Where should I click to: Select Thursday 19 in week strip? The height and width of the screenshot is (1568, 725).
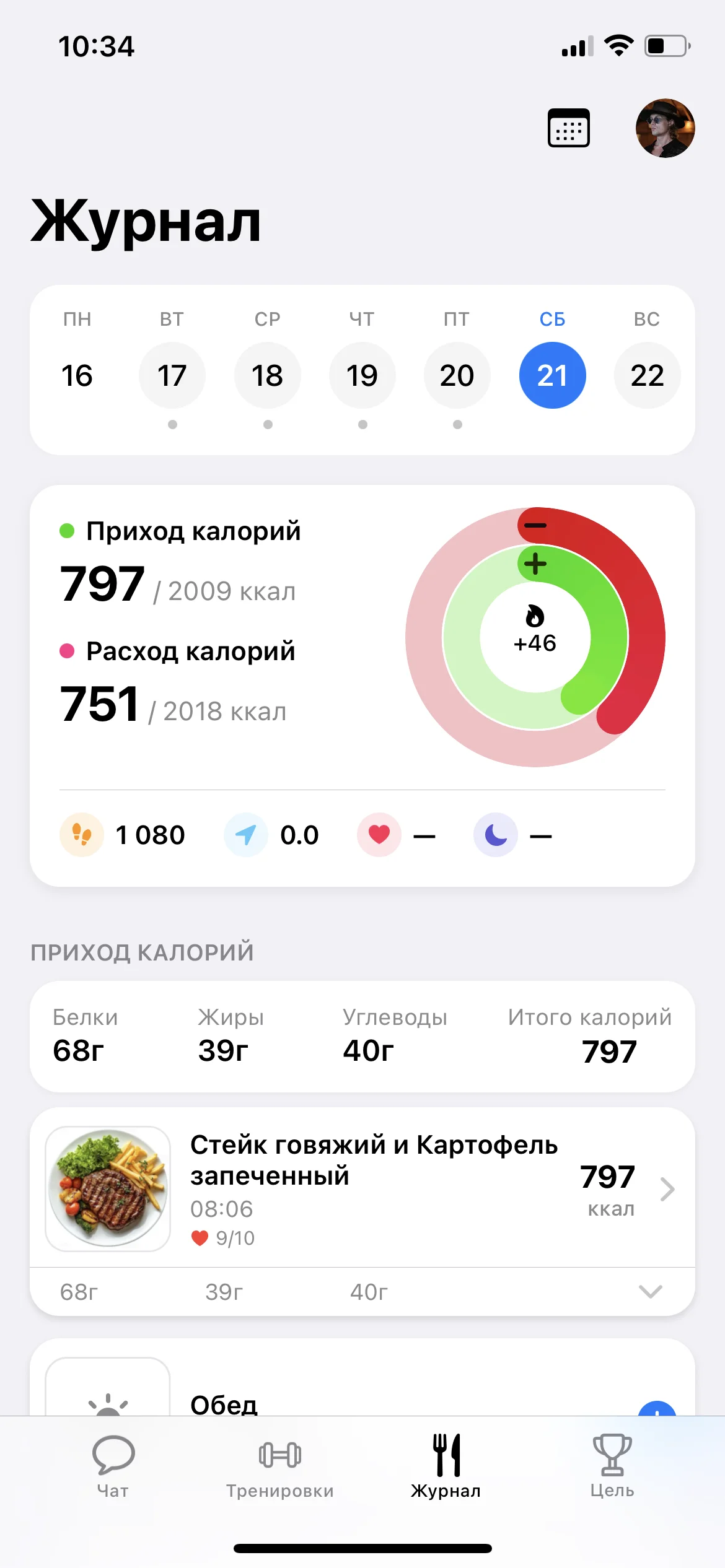click(362, 375)
